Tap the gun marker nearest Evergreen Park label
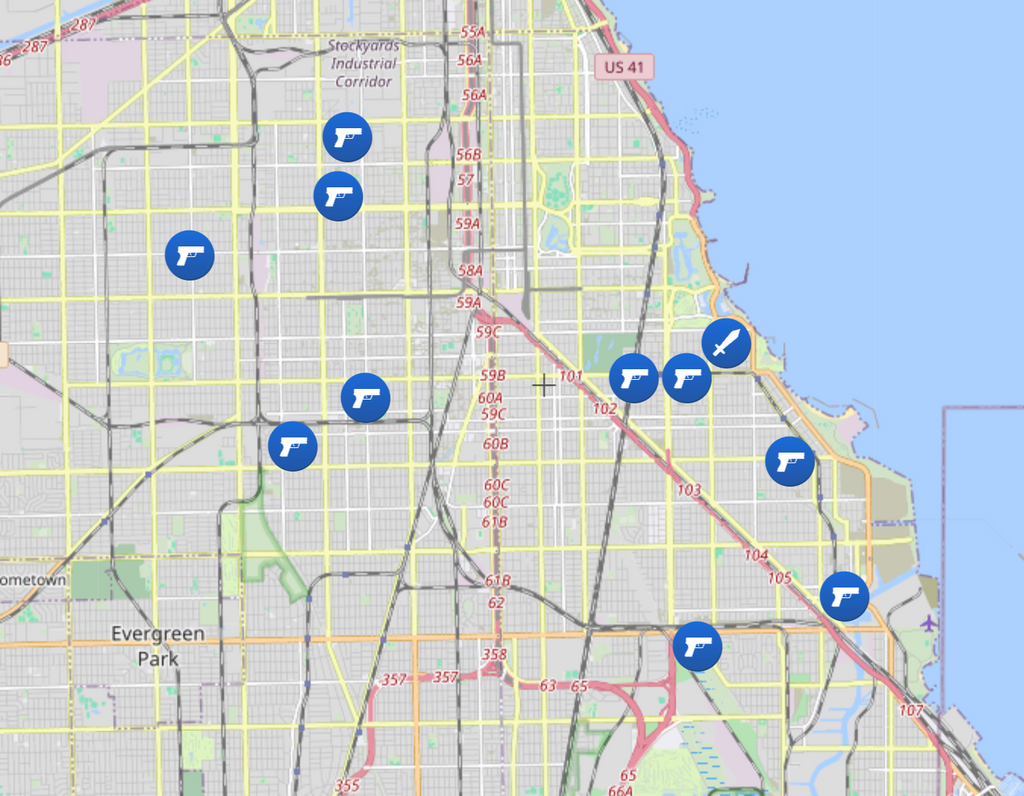 click(293, 446)
